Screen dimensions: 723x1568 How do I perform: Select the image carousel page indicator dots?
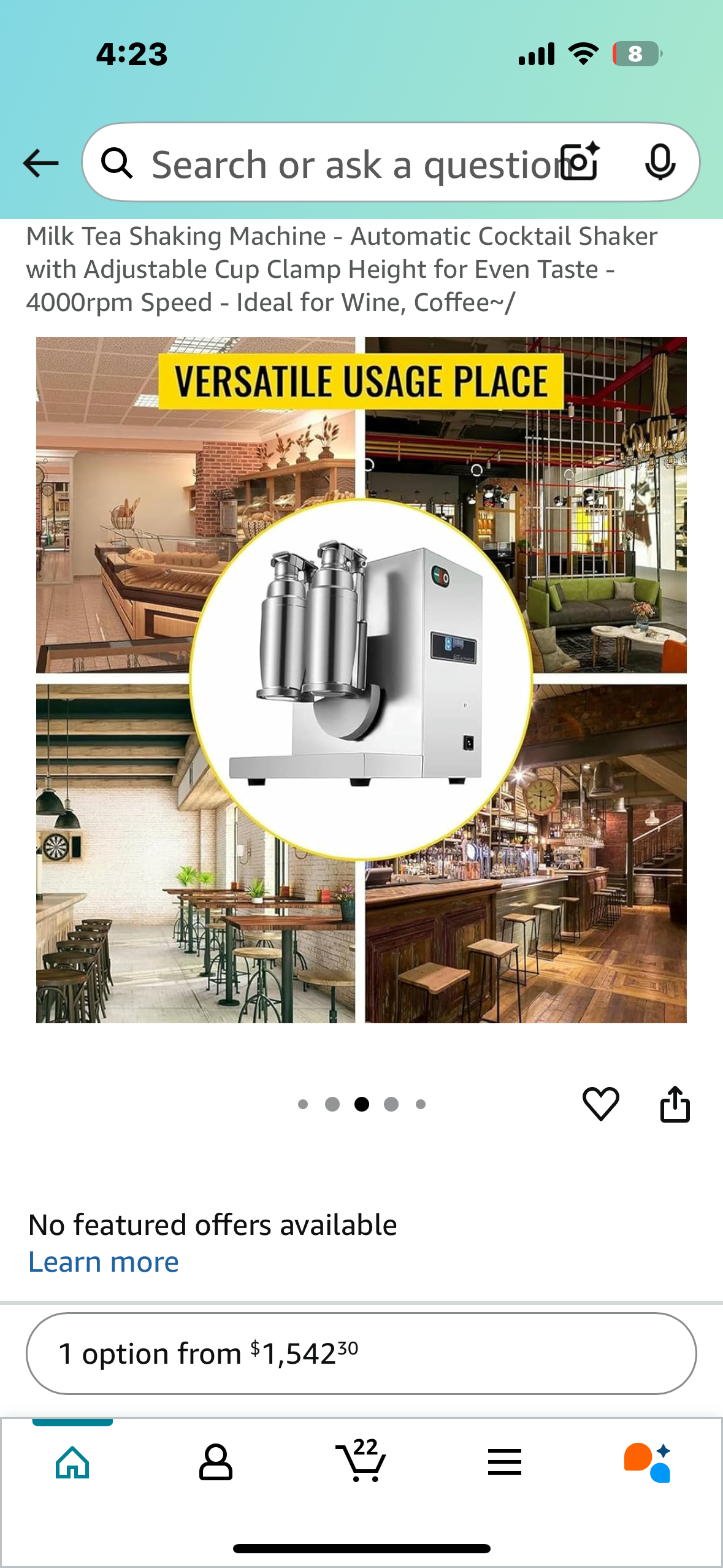click(361, 1104)
